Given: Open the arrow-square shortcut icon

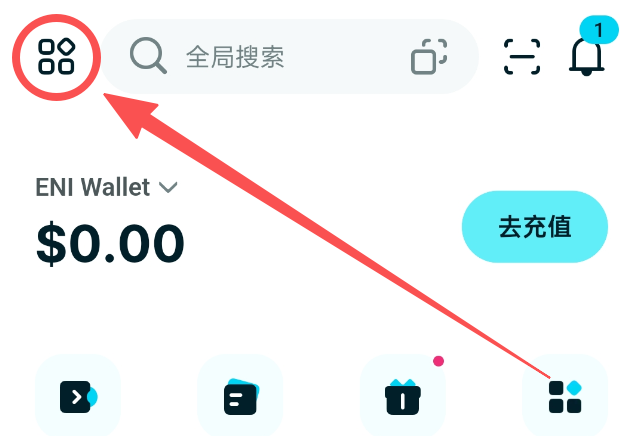Looking at the screenshot, I should 78,397.
